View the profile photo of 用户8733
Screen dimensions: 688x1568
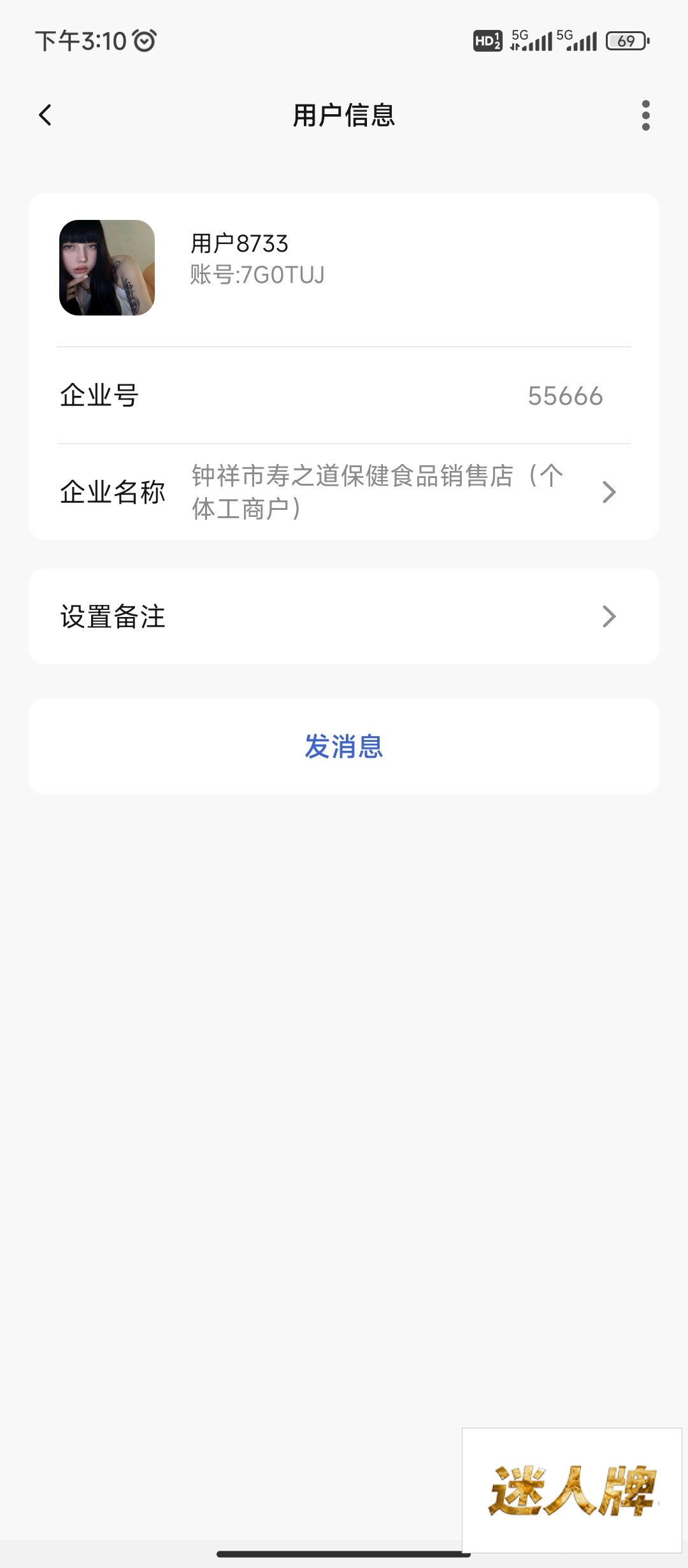(107, 268)
